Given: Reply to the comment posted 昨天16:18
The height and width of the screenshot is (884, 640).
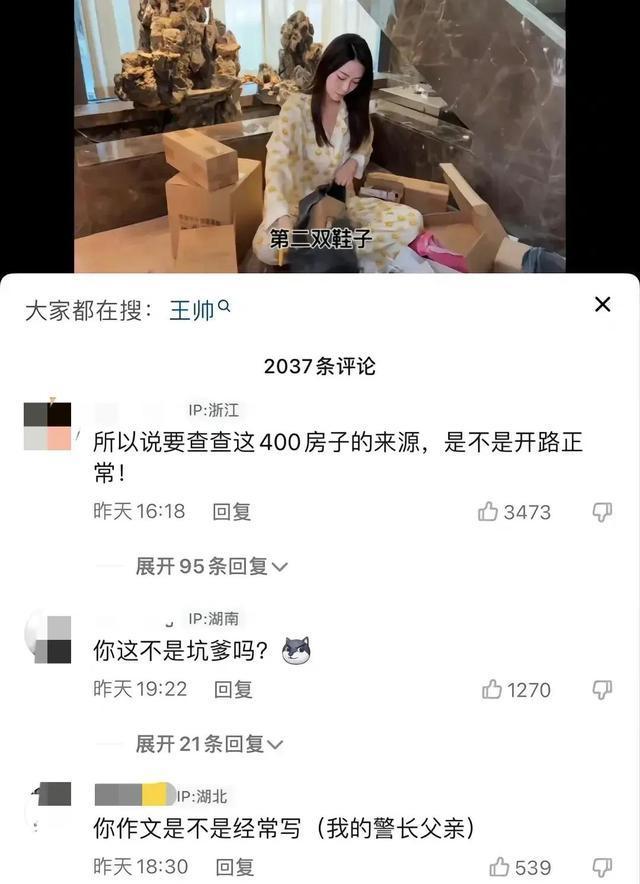Looking at the screenshot, I should coord(231,512).
